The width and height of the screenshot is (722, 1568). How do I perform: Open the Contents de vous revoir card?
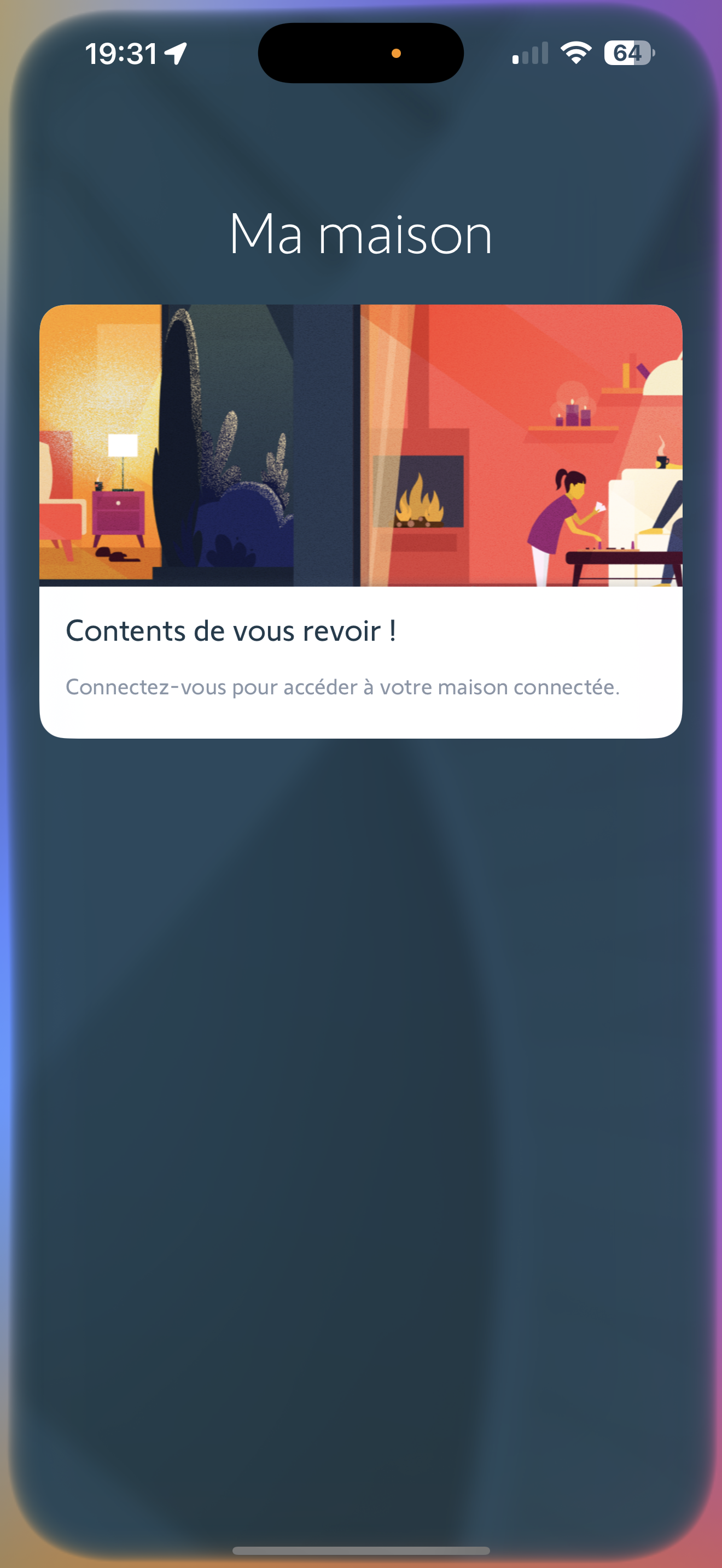click(360, 521)
